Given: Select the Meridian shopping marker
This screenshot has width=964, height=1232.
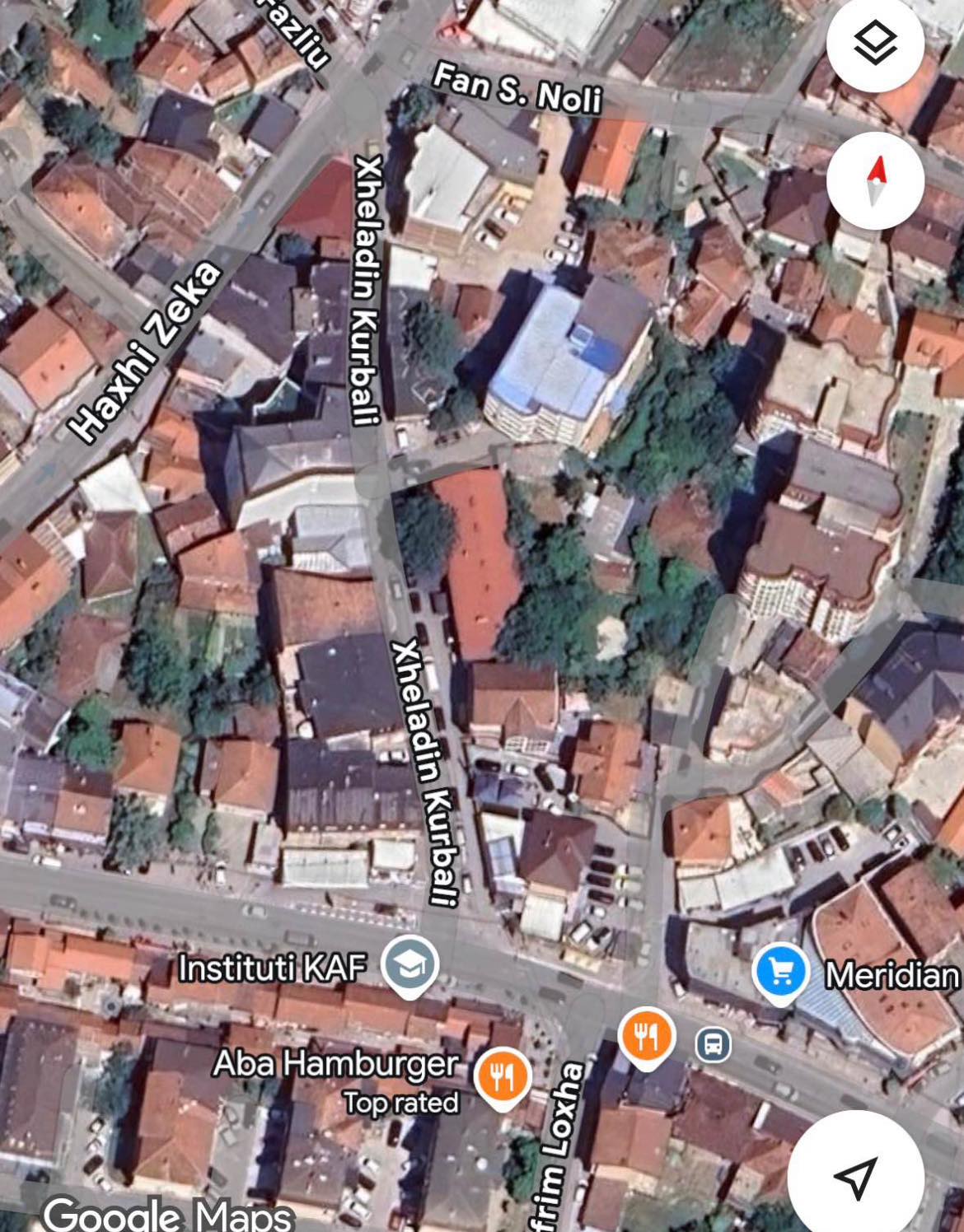Looking at the screenshot, I should click(x=779, y=973).
